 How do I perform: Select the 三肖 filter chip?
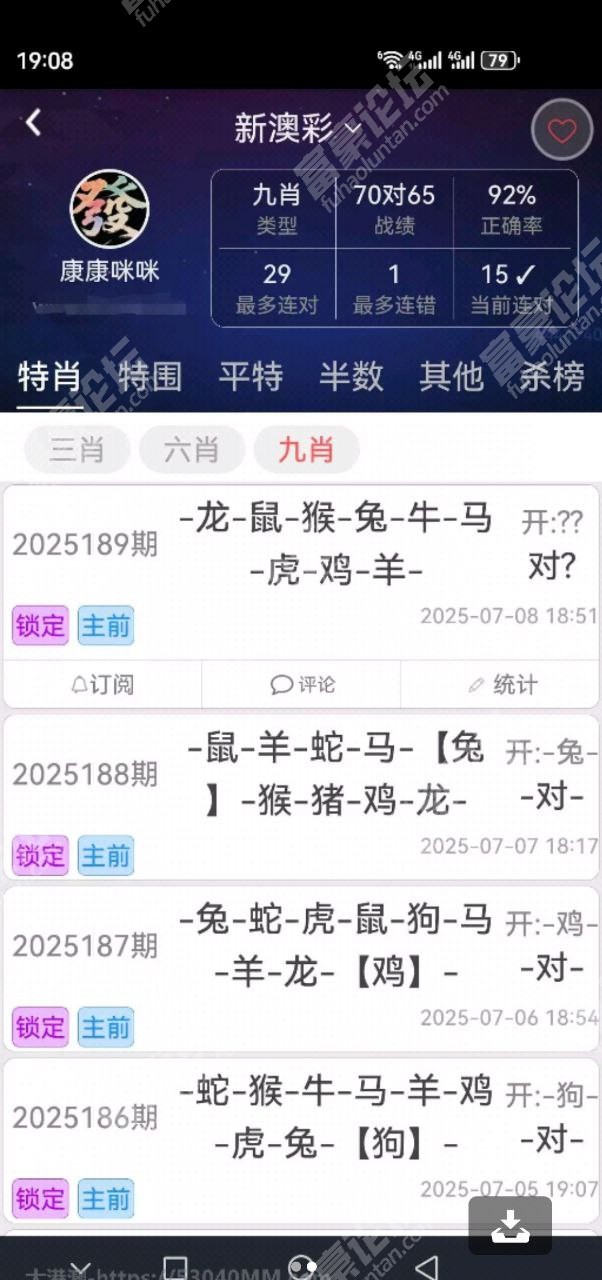pyautogui.click(x=77, y=450)
